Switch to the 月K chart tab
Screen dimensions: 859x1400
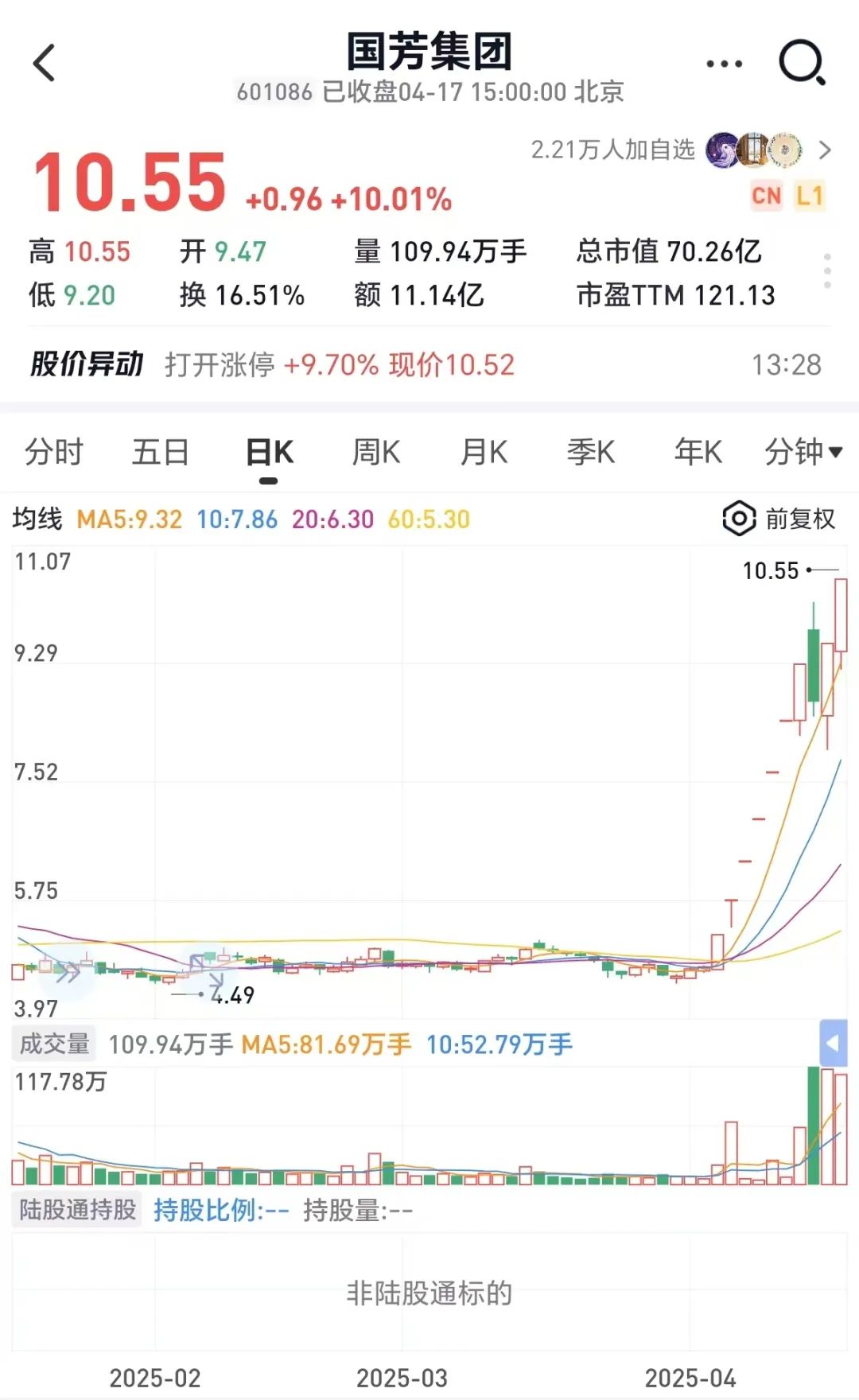tap(484, 453)
